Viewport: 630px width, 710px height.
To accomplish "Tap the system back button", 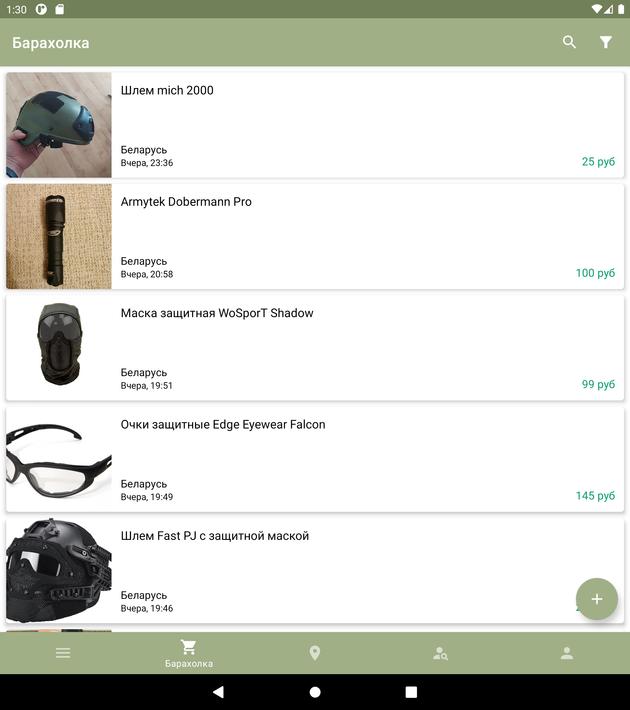I will coord(218,692).
